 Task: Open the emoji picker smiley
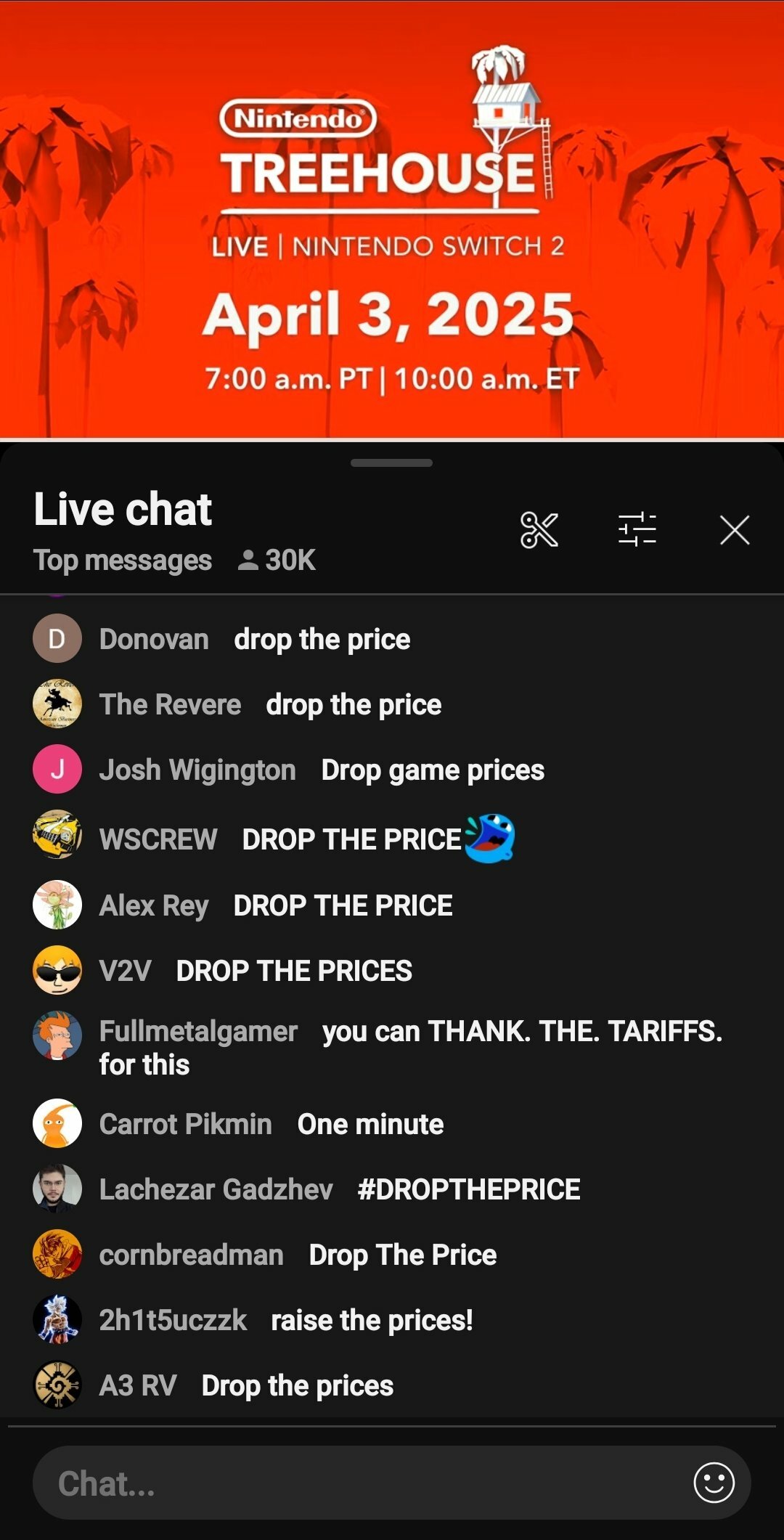[x=714, y=1483]
